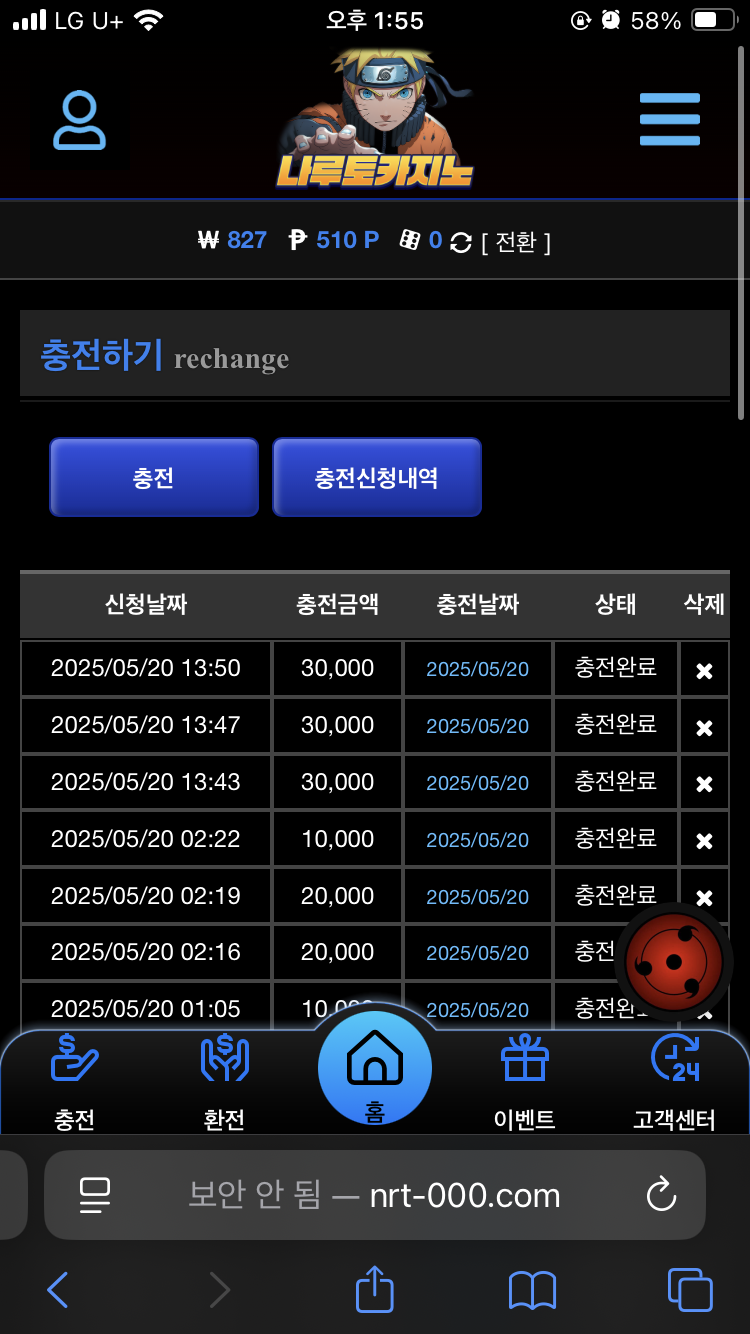Delete the 13:50 recharge record

pos(704,670)
